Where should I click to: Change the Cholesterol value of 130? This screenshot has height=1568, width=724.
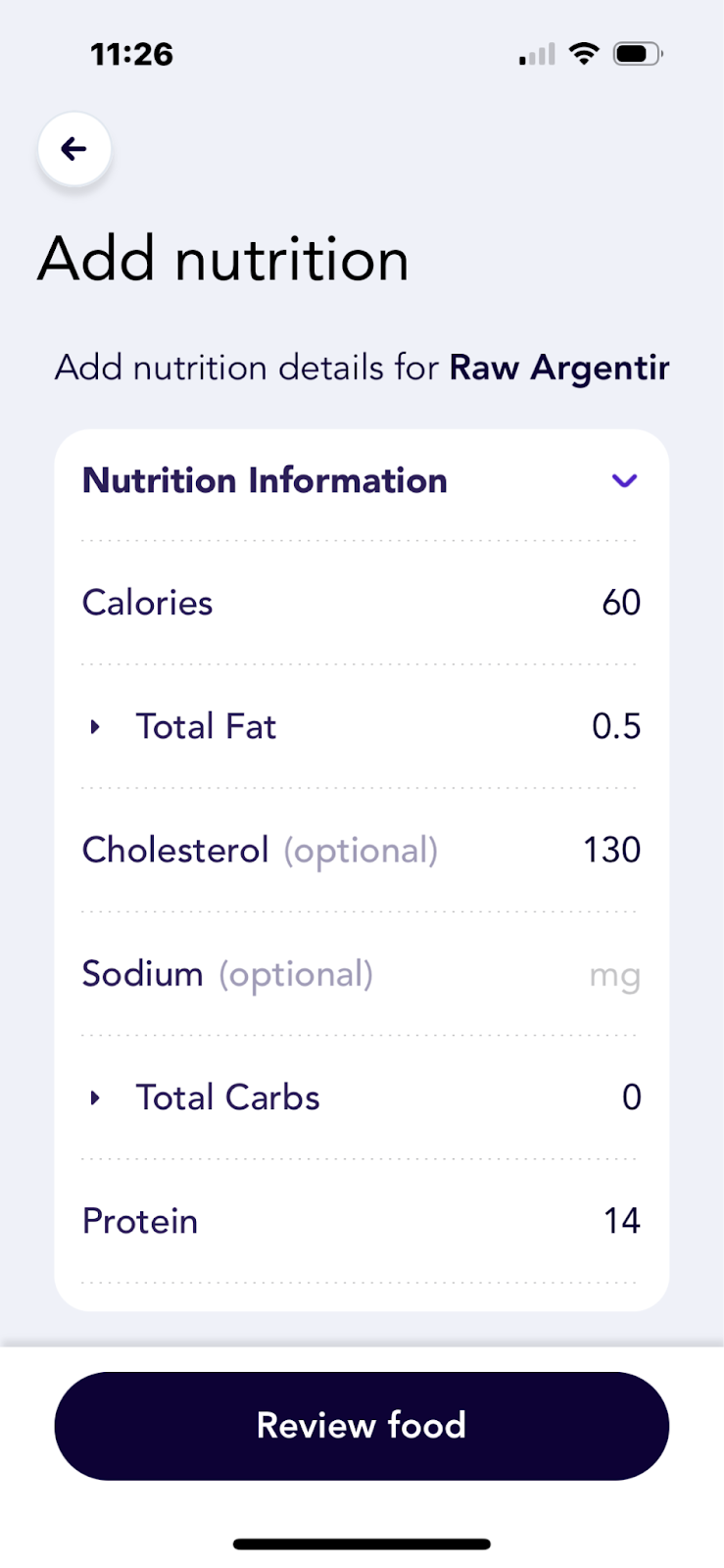pyautogui.click(x=612, y=850)
